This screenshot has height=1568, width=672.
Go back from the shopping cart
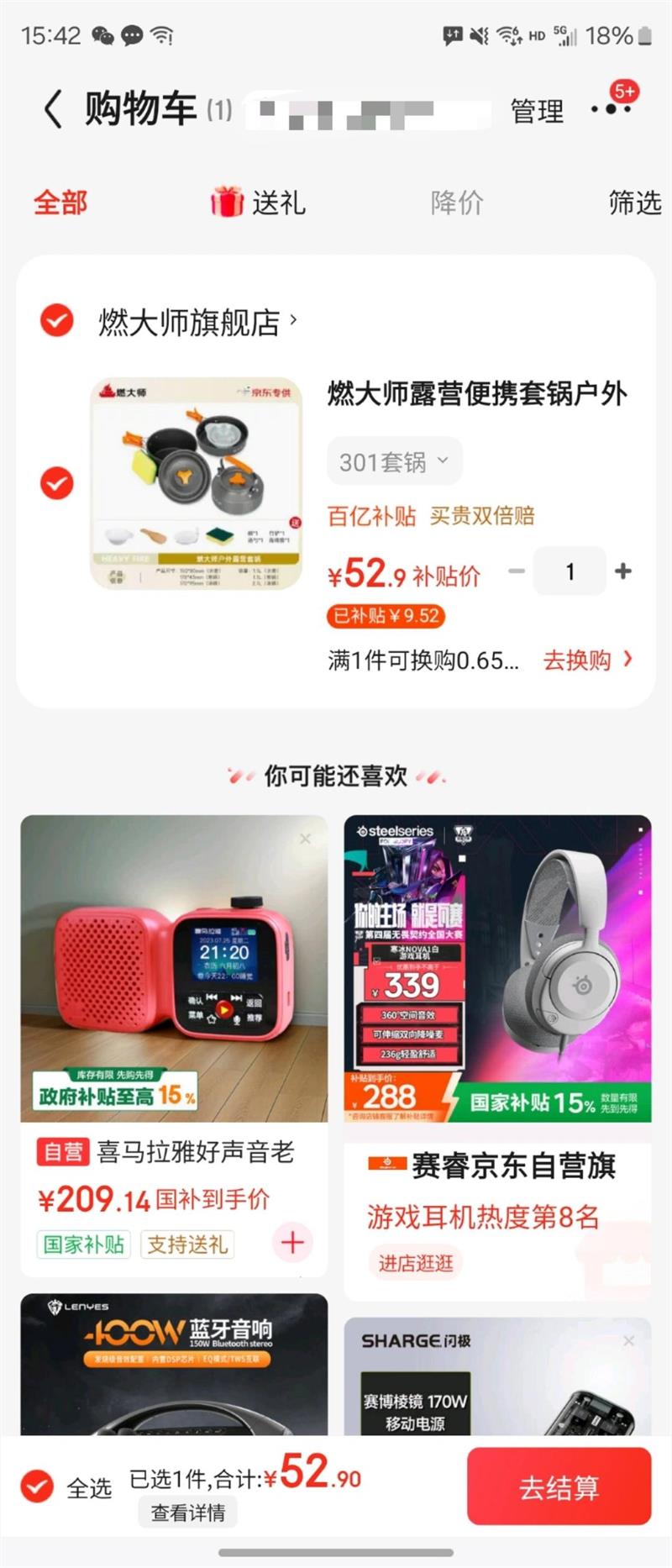[x=53, y=110]
